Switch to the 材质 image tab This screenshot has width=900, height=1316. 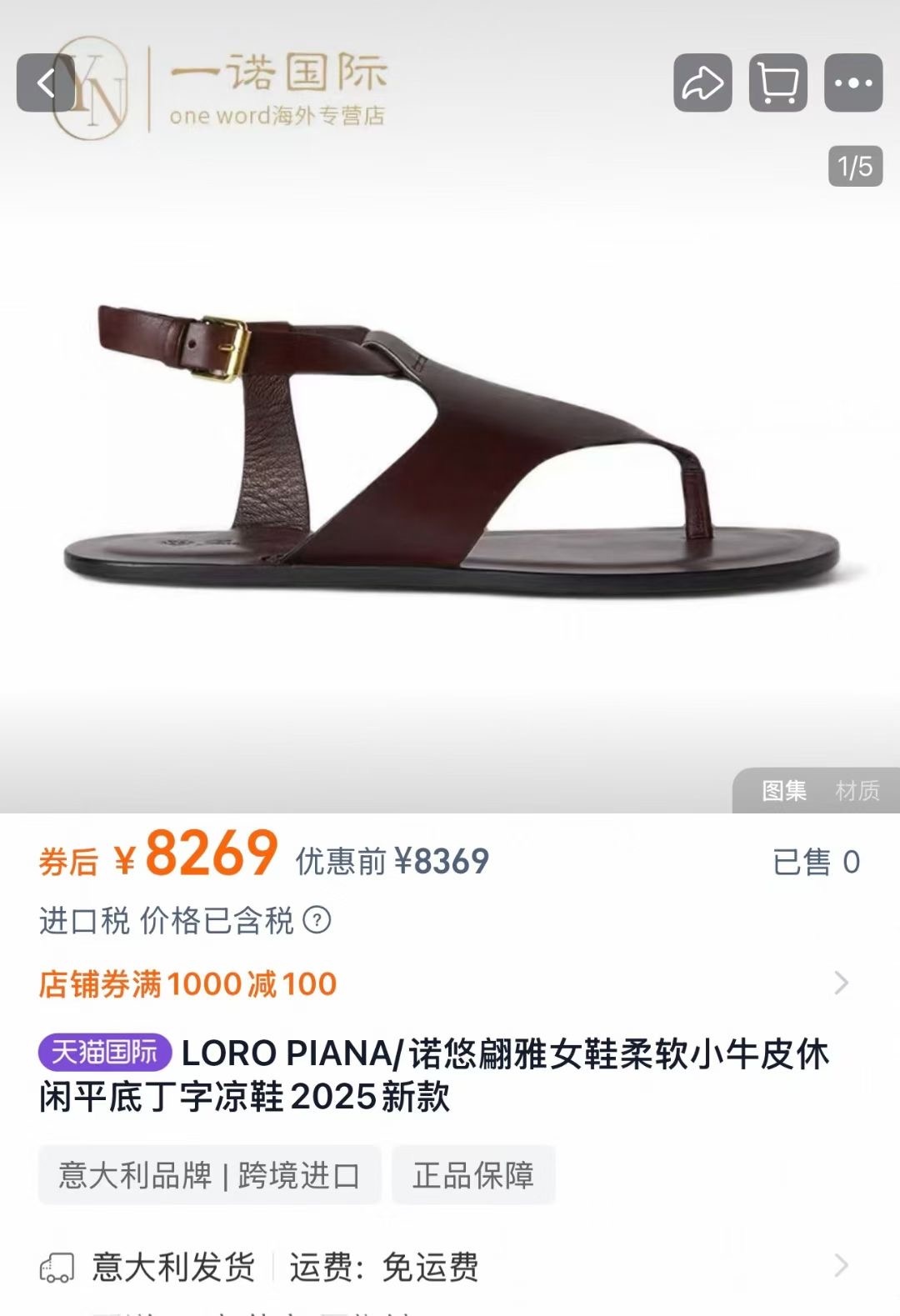click(x=857, y=790)
